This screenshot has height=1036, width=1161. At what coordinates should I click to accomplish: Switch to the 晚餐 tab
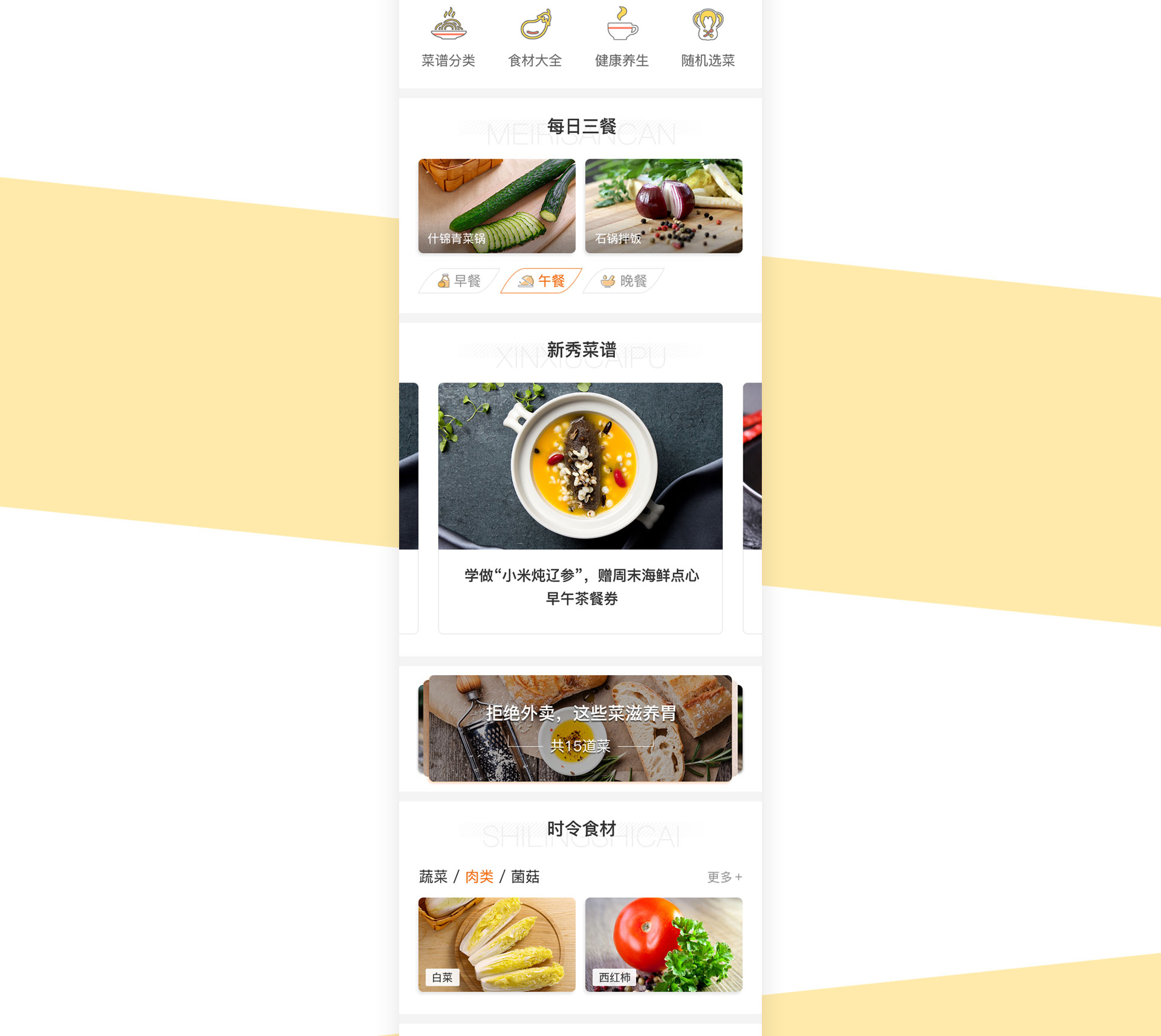pyautogui.click(x=624, y=281)
